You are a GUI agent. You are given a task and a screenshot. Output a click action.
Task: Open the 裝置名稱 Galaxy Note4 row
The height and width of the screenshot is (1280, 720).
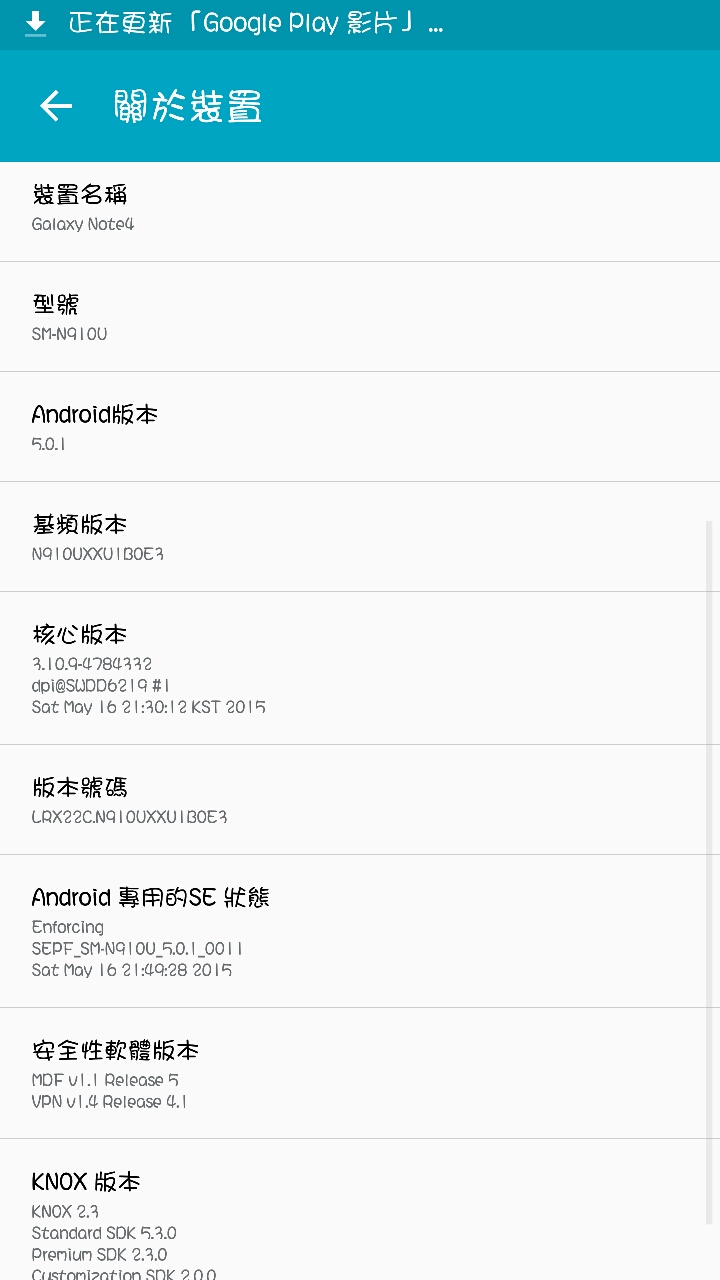pos(360,211)
